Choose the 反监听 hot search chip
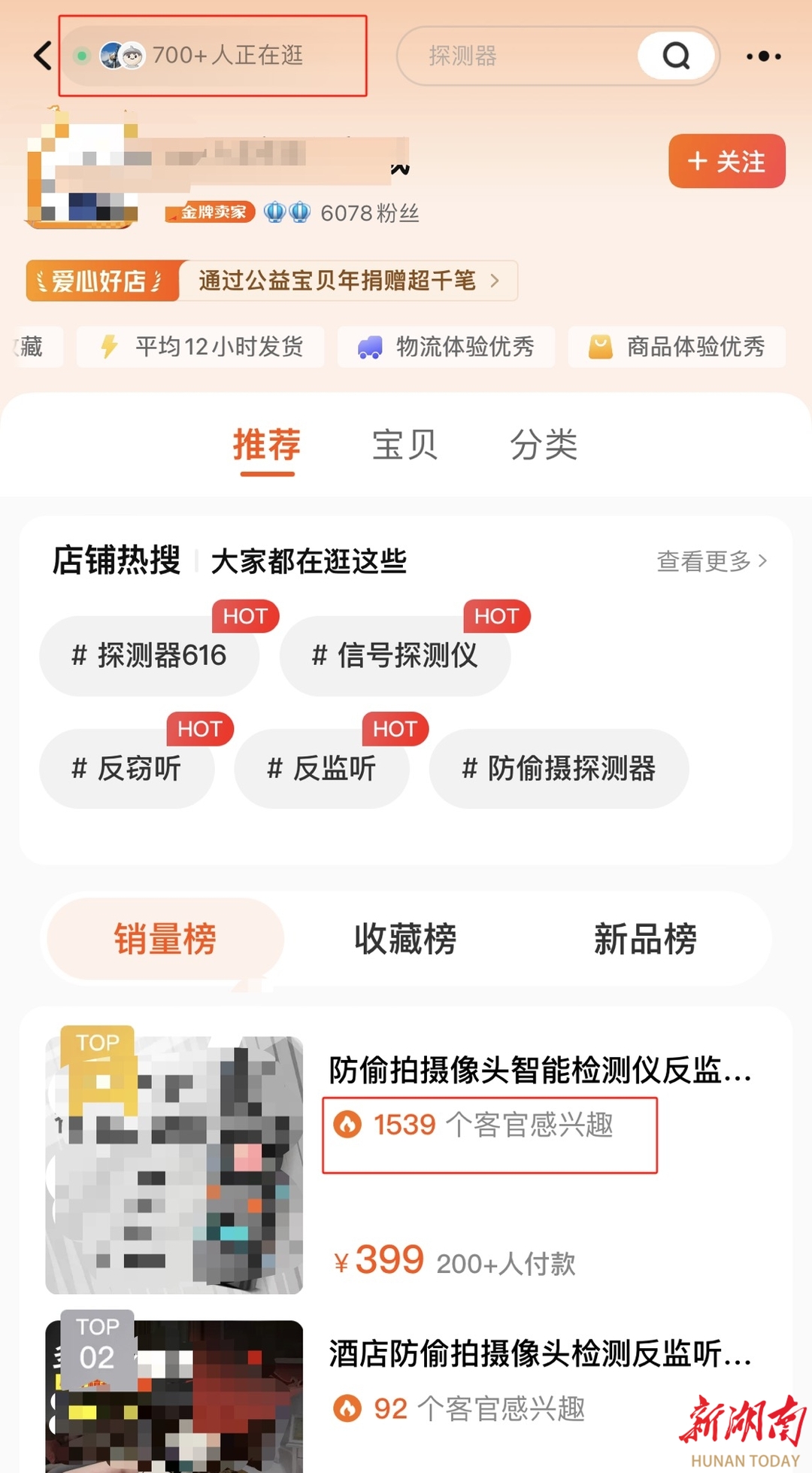This screenshot has width=812, height=1473. point(321,769)
